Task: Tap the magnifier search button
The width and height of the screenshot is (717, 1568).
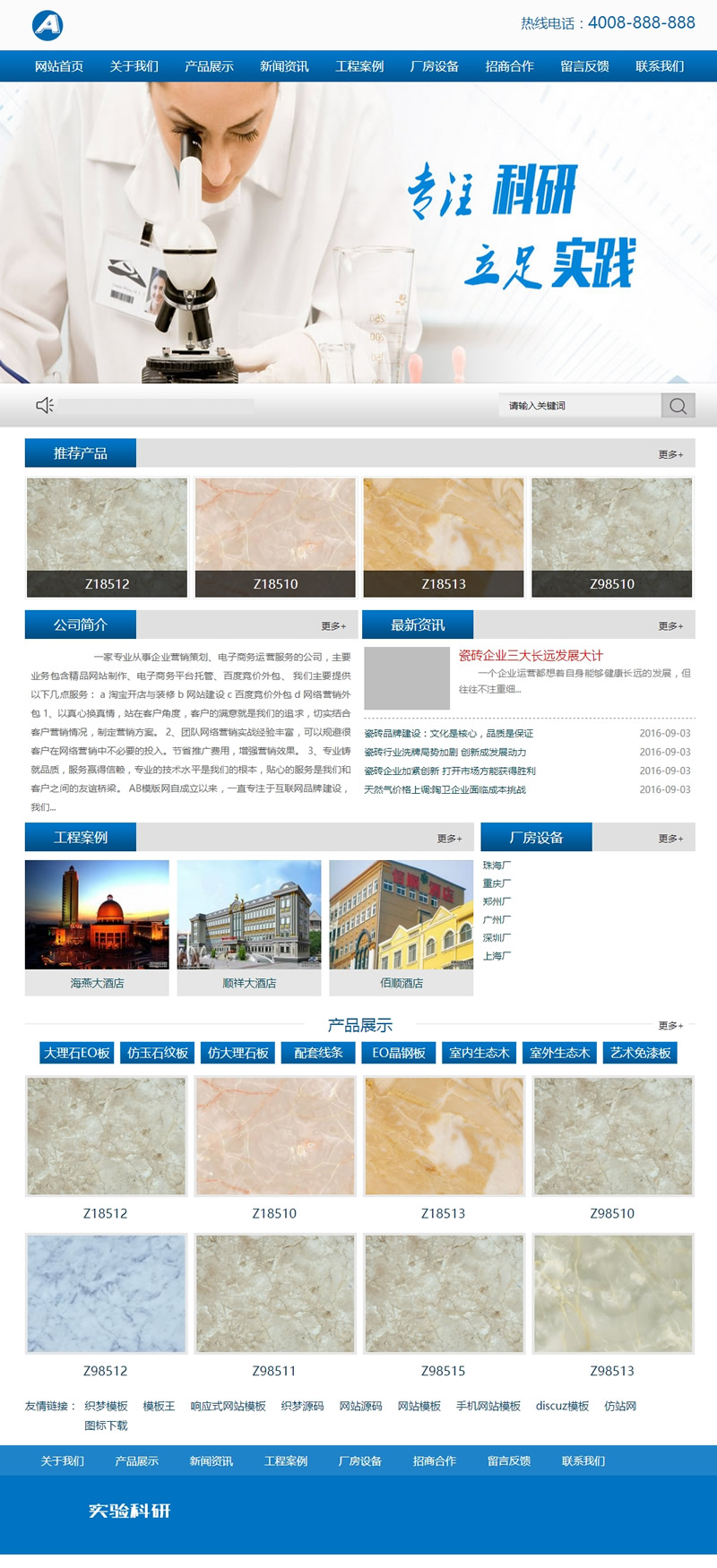Action: click(x=678, y=406)
